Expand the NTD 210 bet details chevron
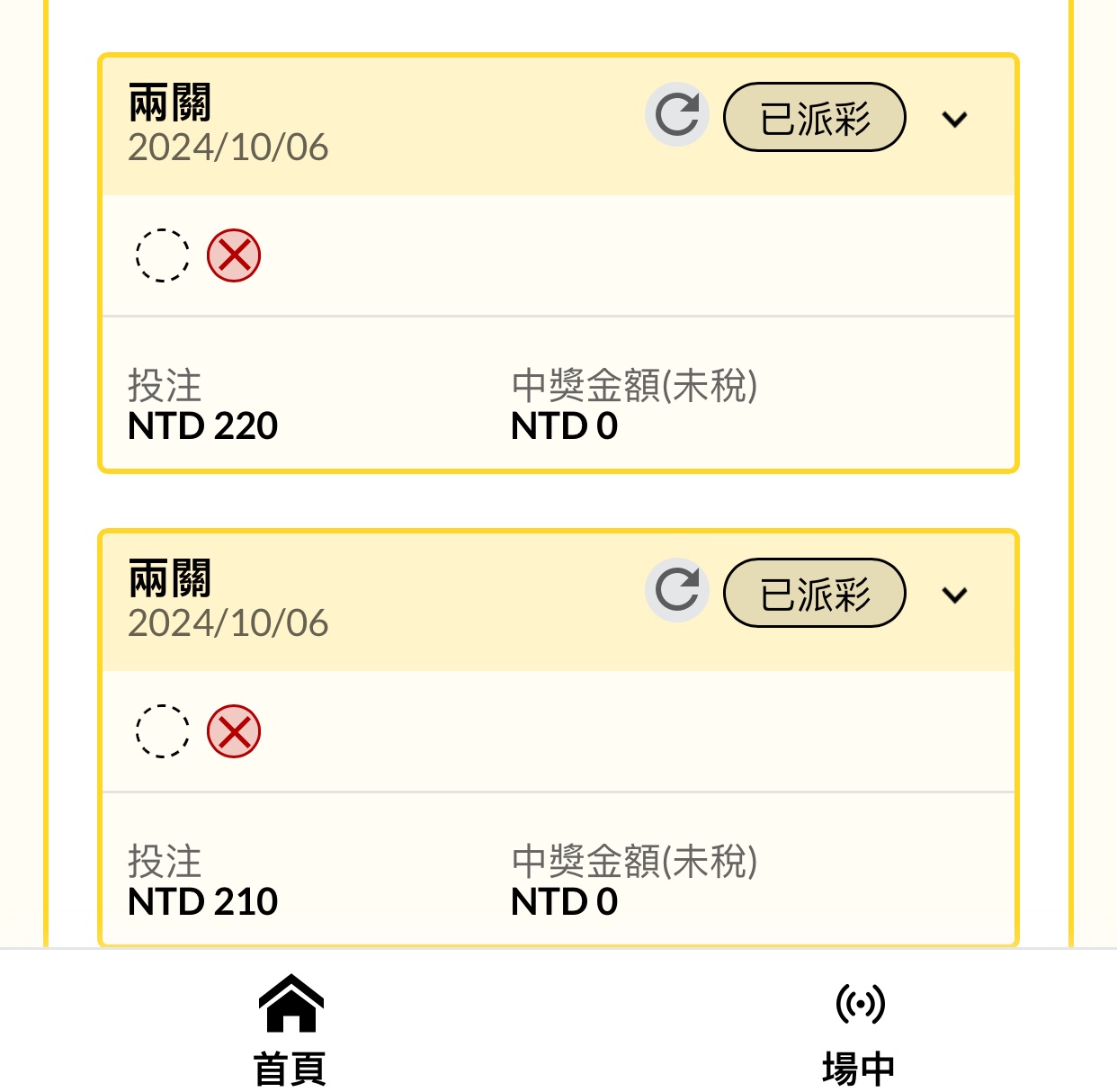The image size is (1117, 1092). [954, 595]
